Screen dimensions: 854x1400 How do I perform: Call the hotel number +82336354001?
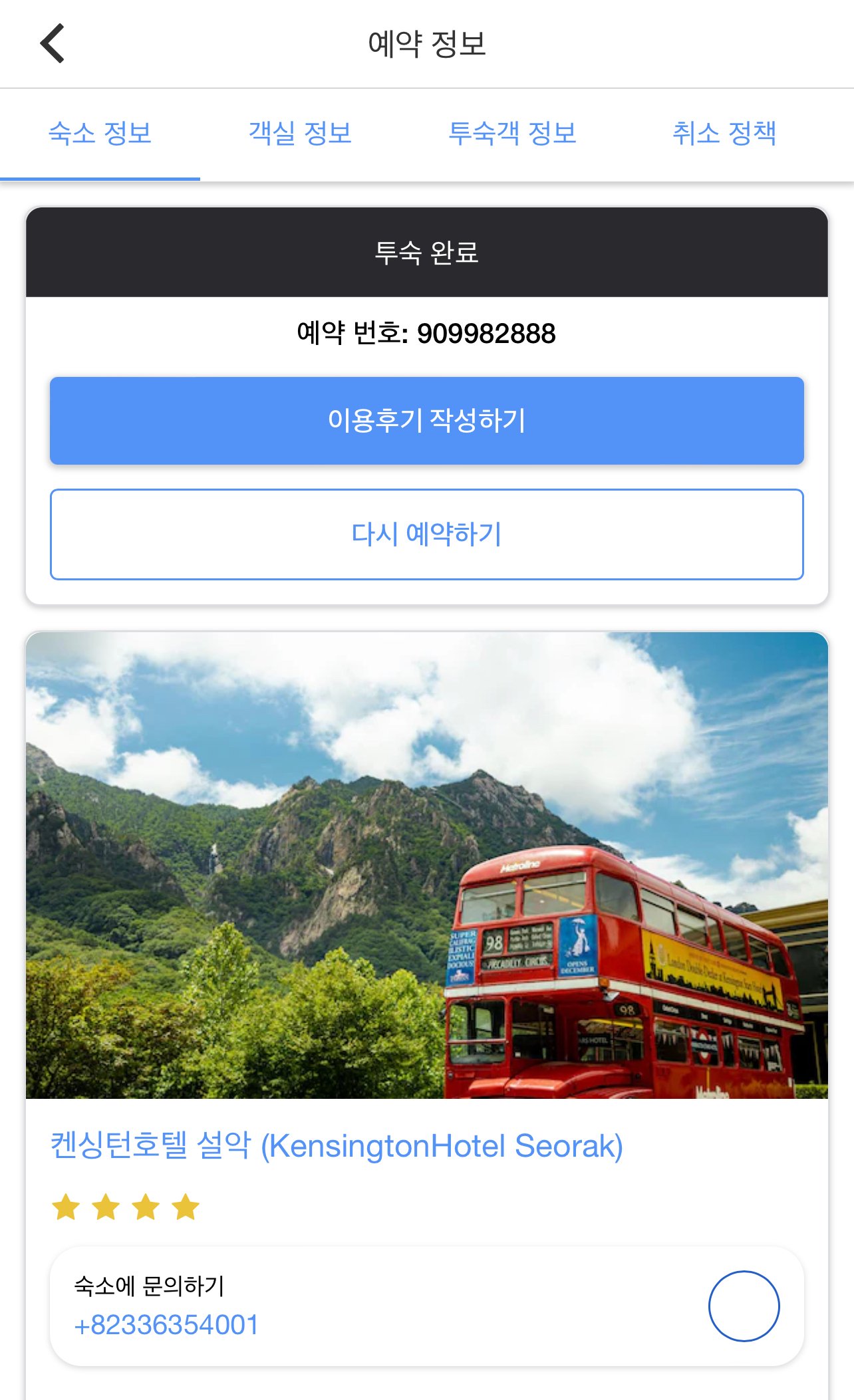tap(166, 1325)
